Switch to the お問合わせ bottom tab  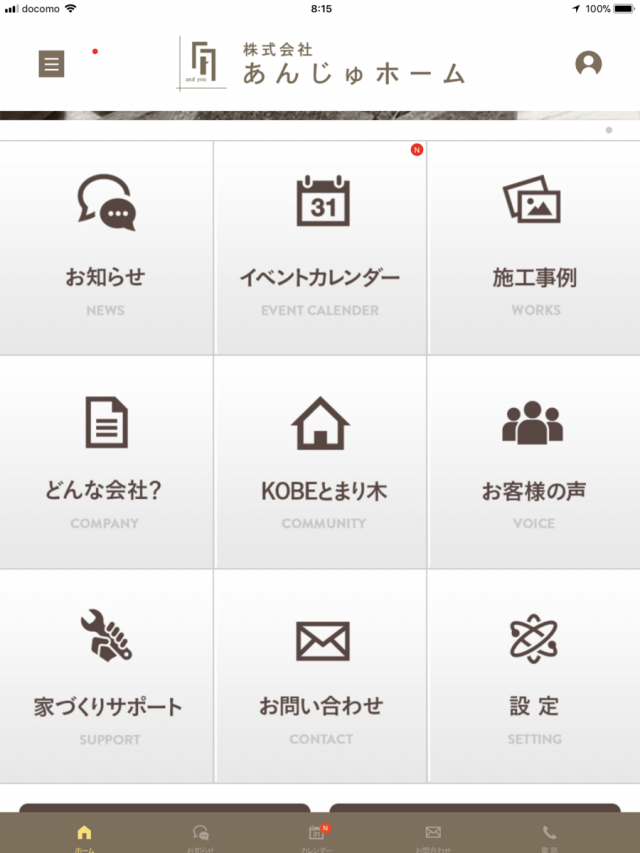coord(433,835)
